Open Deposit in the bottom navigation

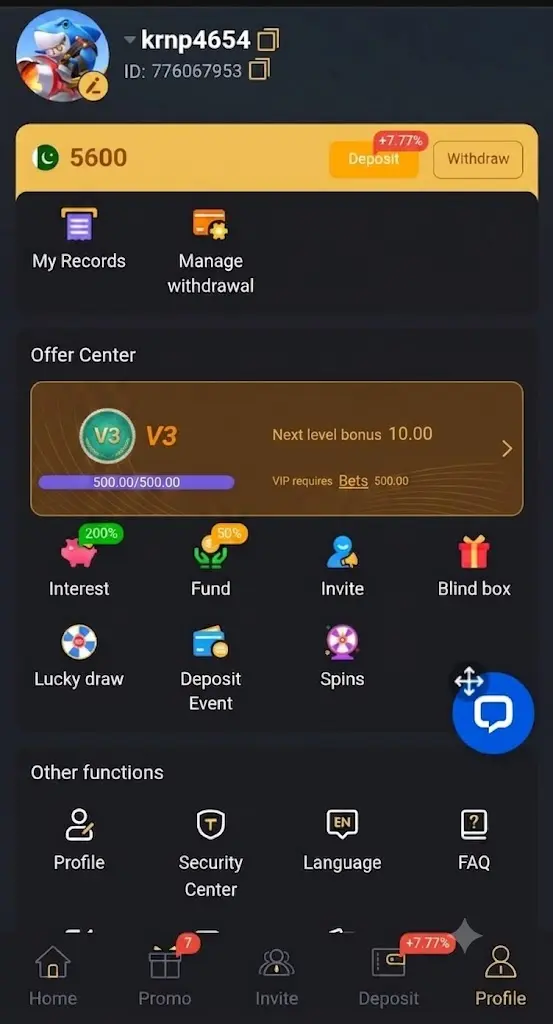coord(388,976)
